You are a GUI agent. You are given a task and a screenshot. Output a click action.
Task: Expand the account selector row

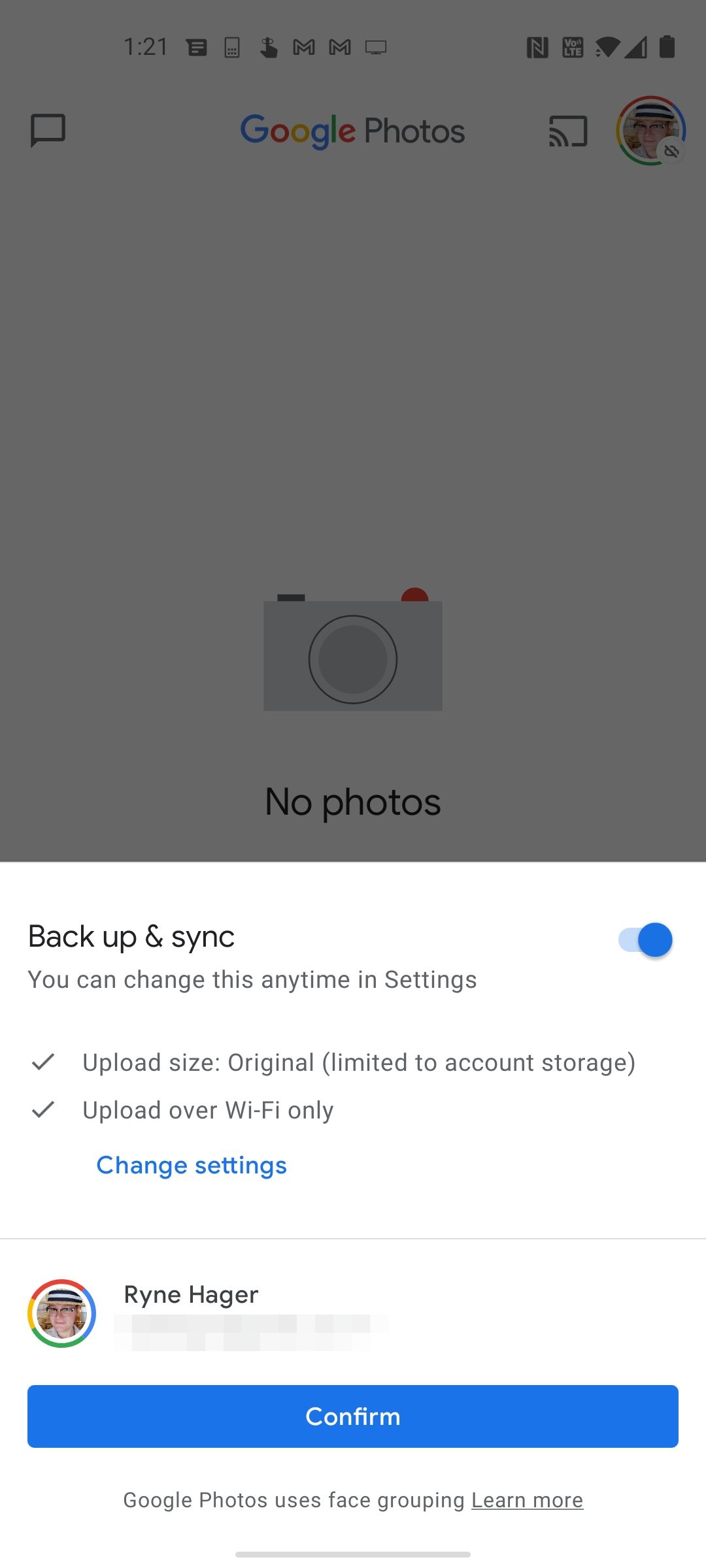coord(353,1315)
